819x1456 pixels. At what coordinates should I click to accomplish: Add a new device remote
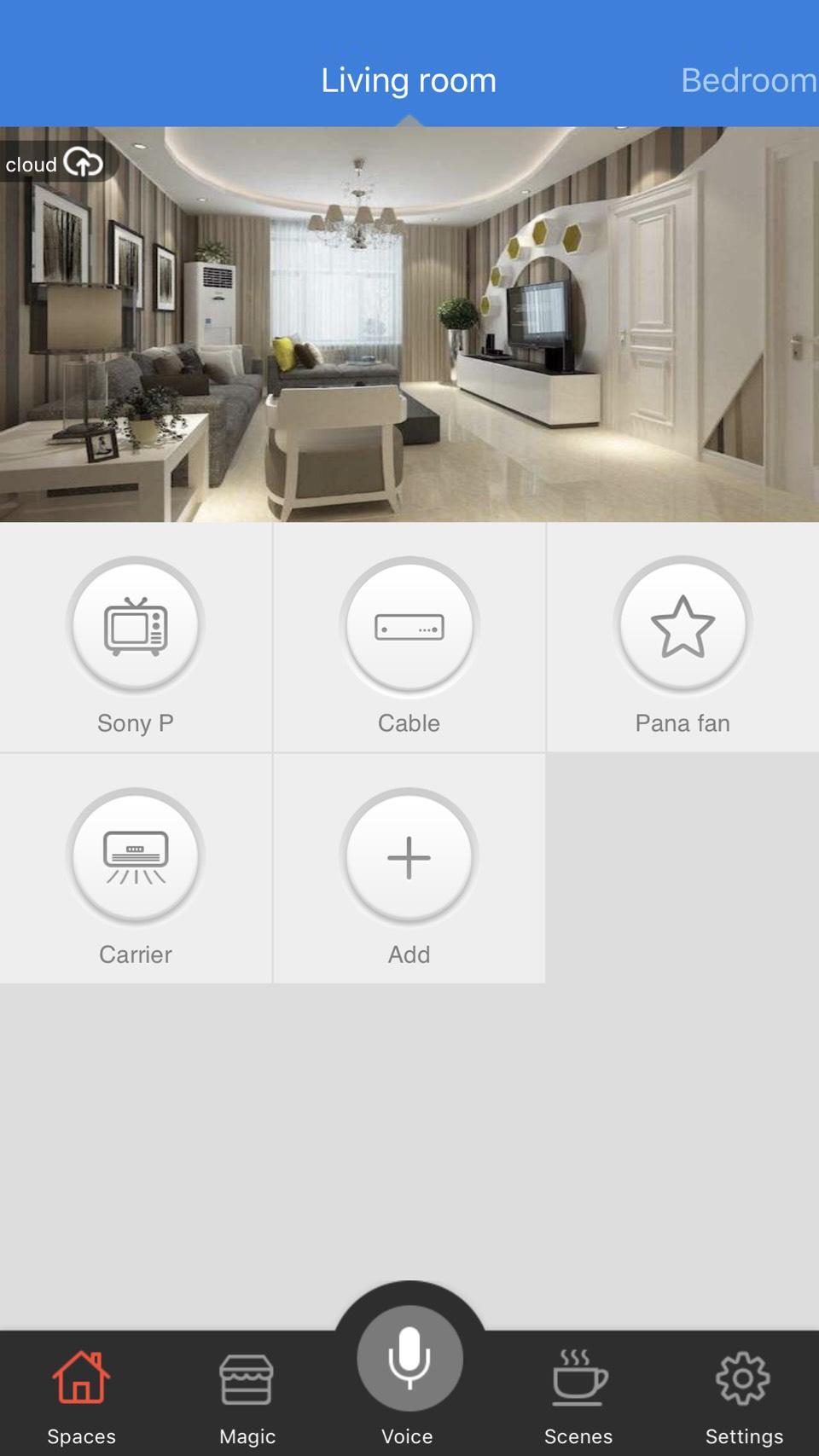tap(409, 856)
